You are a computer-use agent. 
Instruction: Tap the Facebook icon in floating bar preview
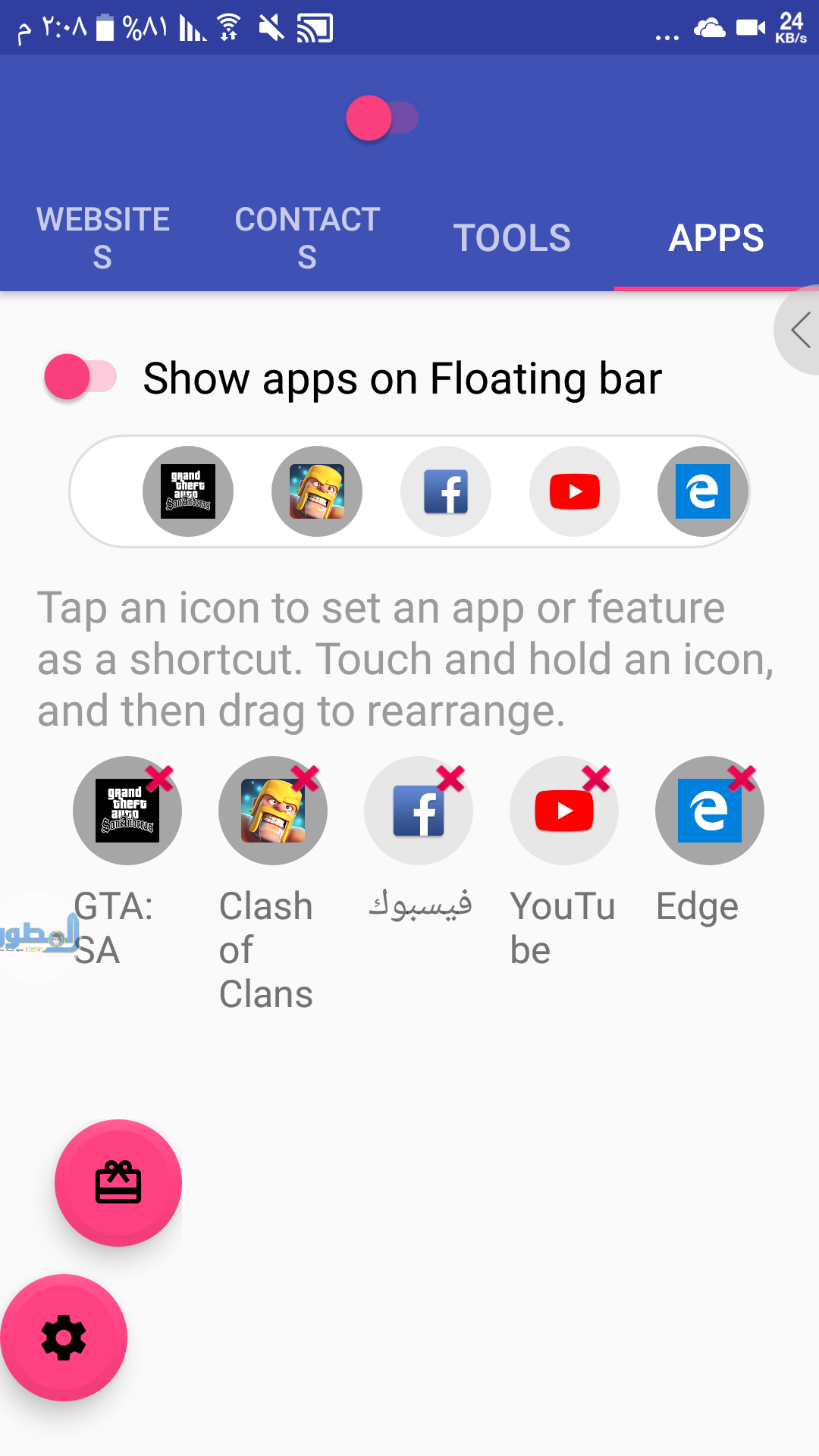click(446, 491)
